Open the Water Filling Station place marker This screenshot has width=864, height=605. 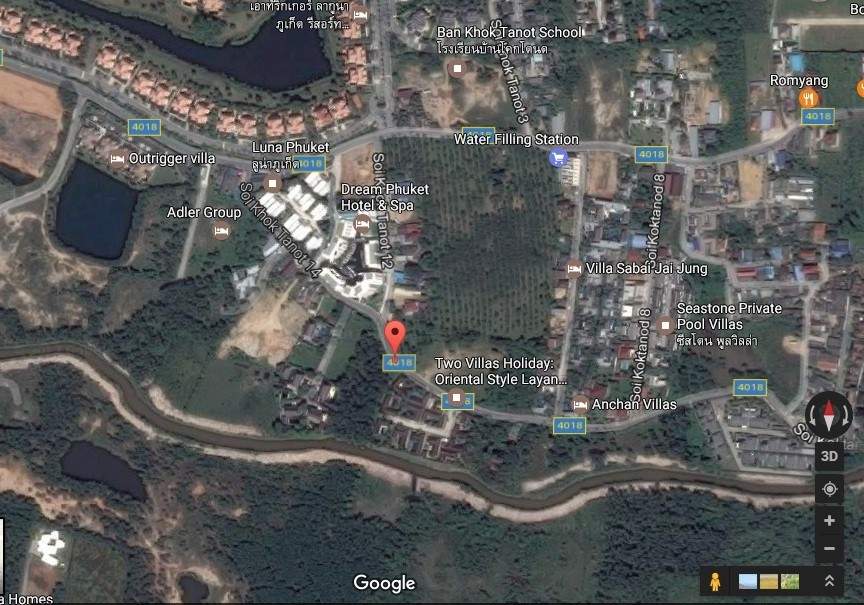point(558,157)
